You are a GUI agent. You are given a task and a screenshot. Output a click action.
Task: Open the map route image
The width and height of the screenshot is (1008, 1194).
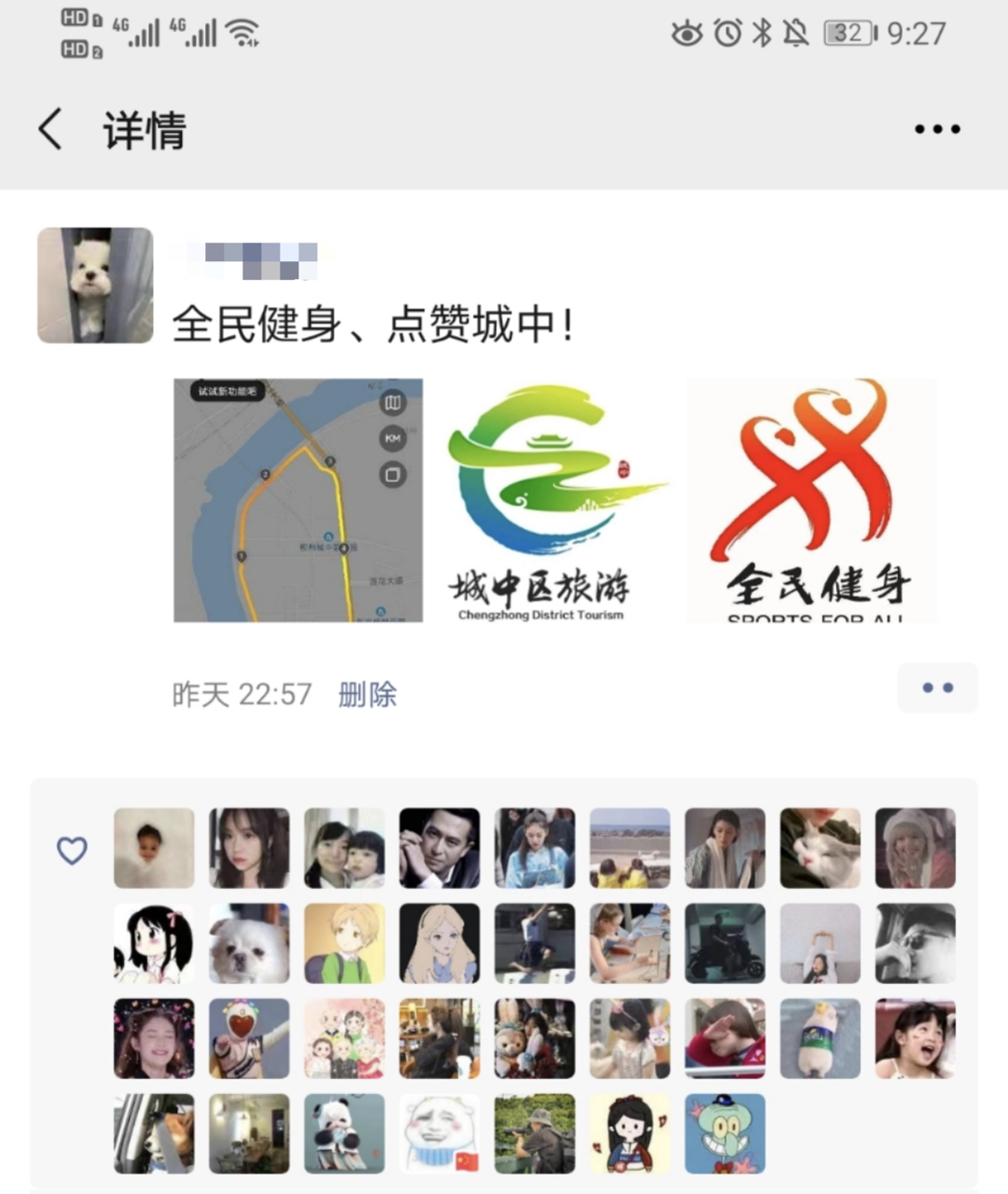point(298,500)
